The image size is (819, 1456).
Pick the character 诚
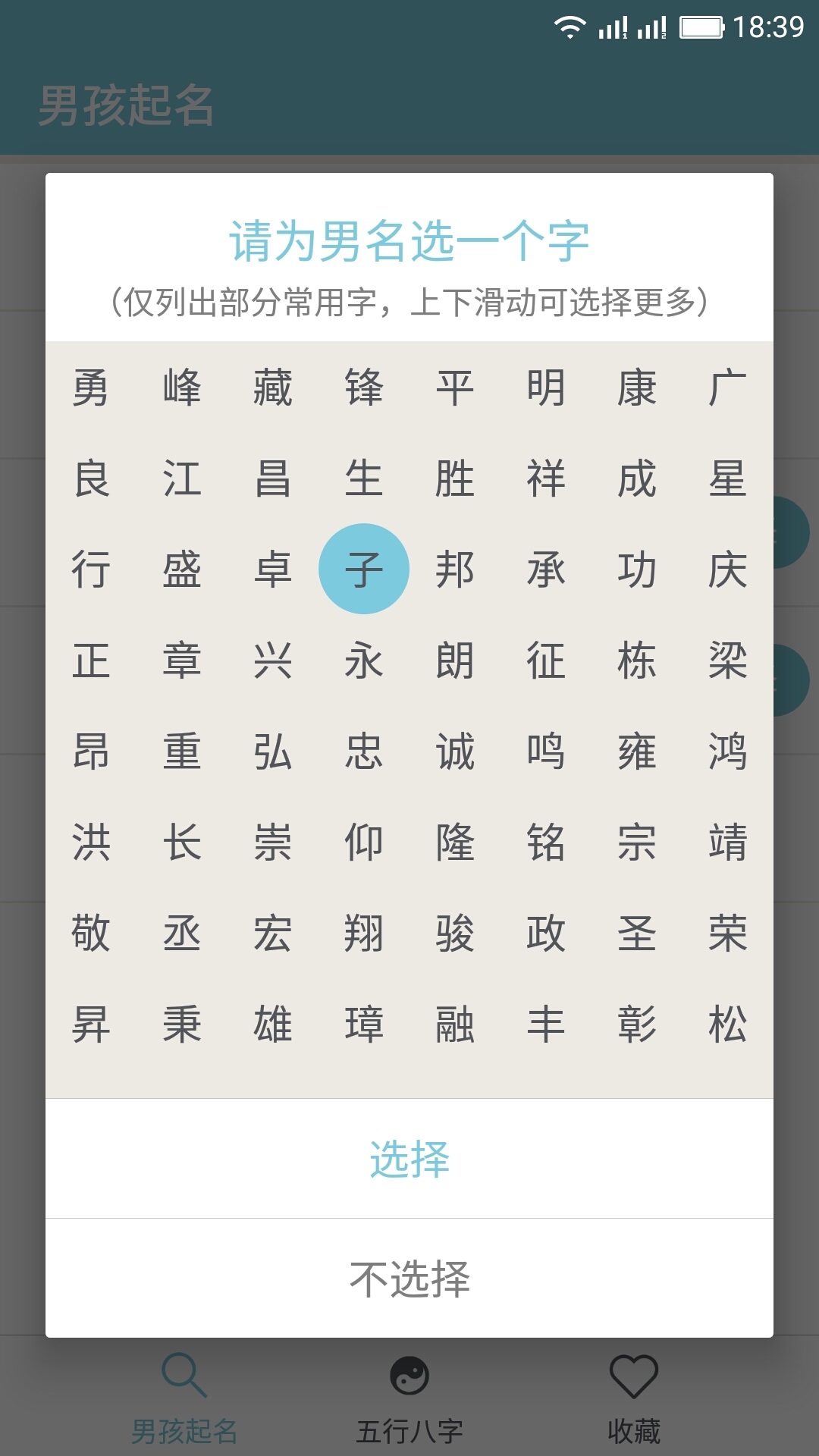[455, 752]
